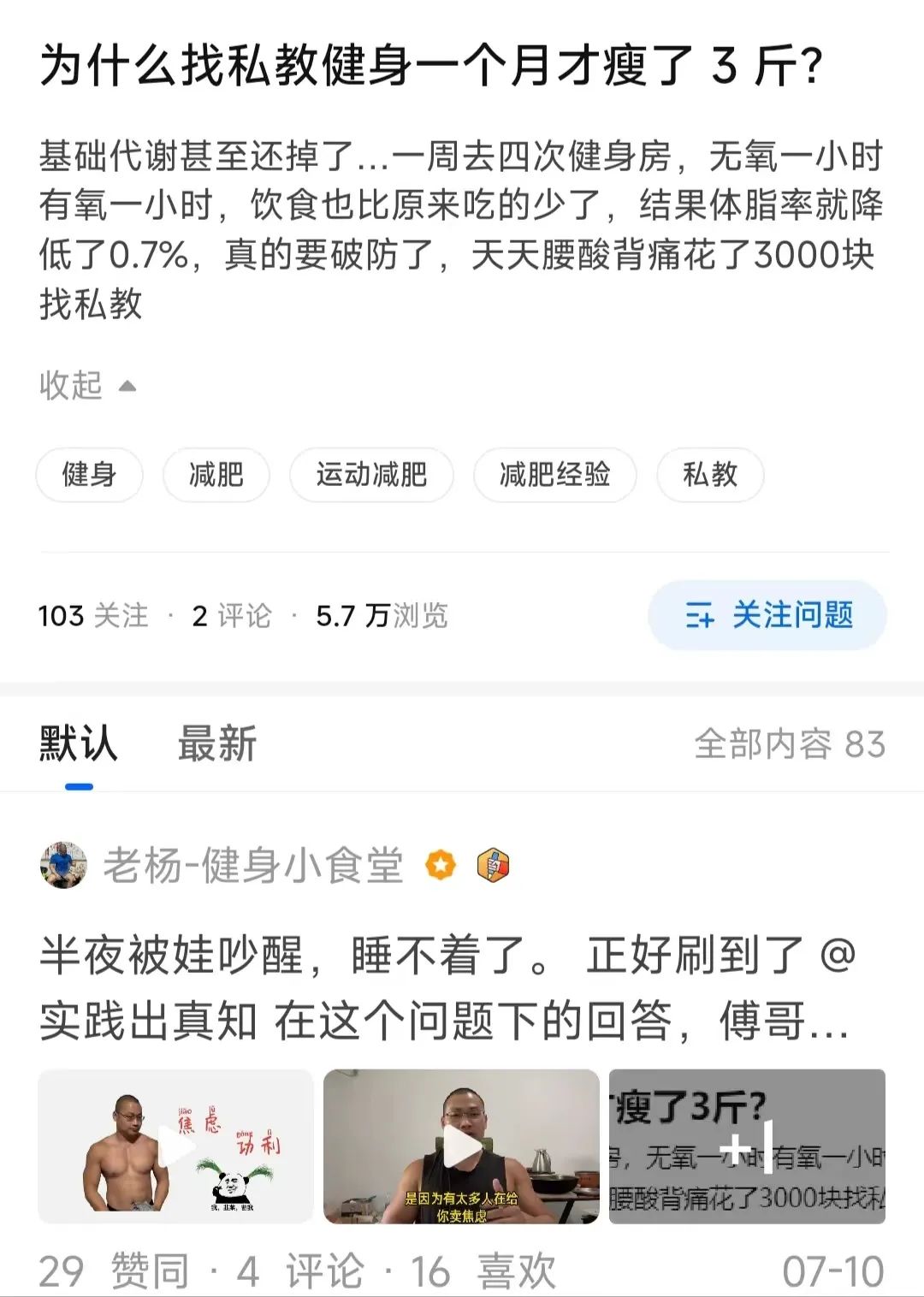Follow this question with 关注问题

pos(767,614)
